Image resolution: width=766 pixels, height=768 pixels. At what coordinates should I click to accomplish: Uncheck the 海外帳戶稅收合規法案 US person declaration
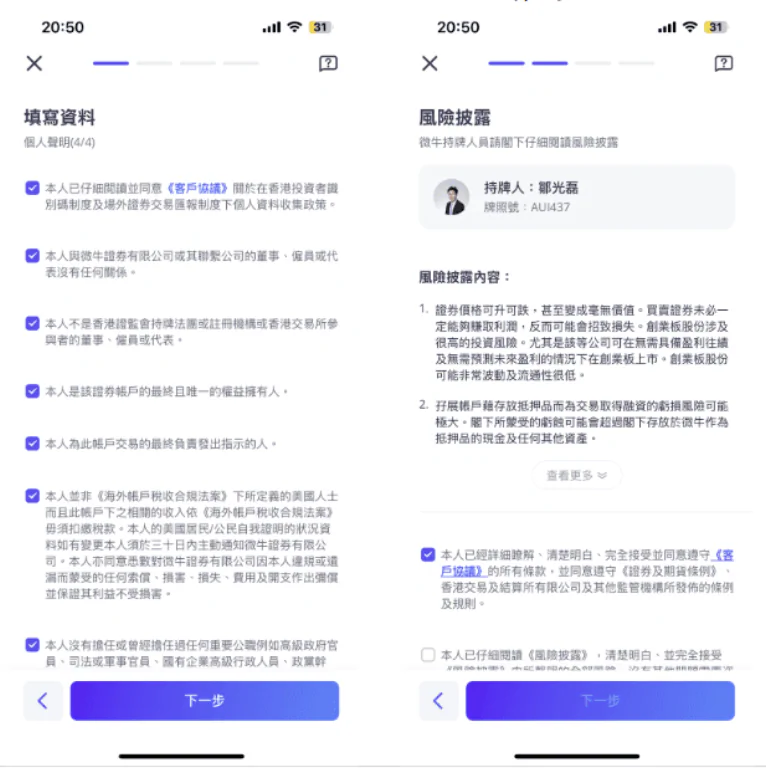click(33, 494)
